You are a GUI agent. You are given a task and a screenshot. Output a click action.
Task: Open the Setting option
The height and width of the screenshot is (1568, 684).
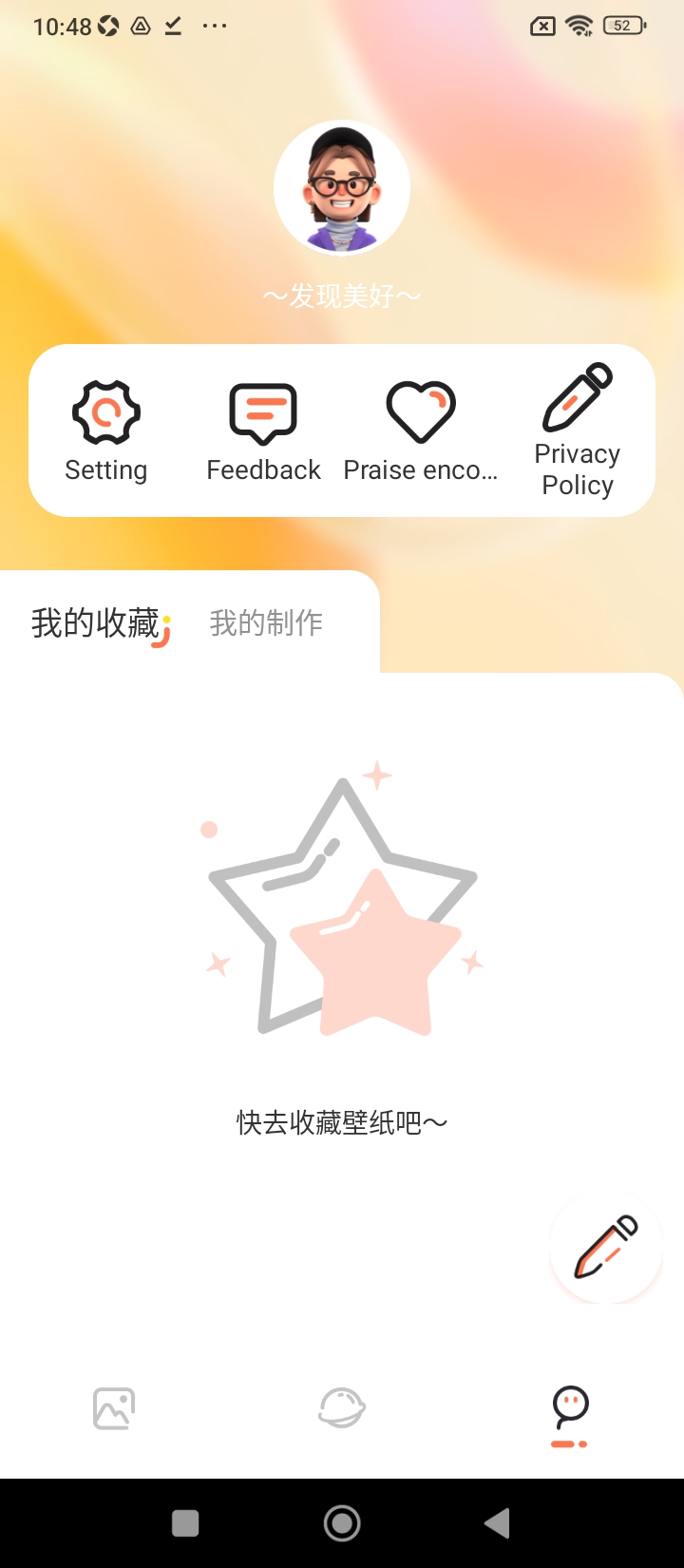click(x=106, y=430)
